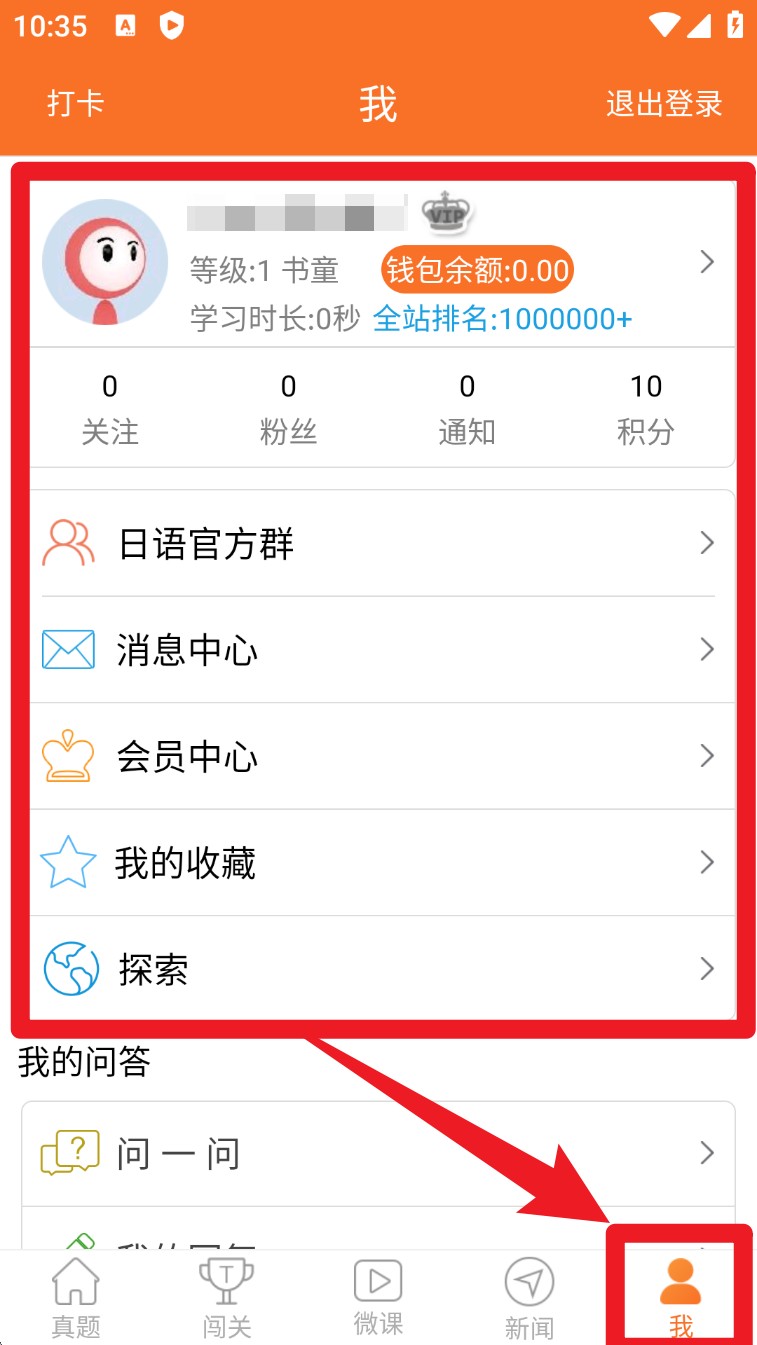Switch to the 闯关 tab

pos(227,1298)
